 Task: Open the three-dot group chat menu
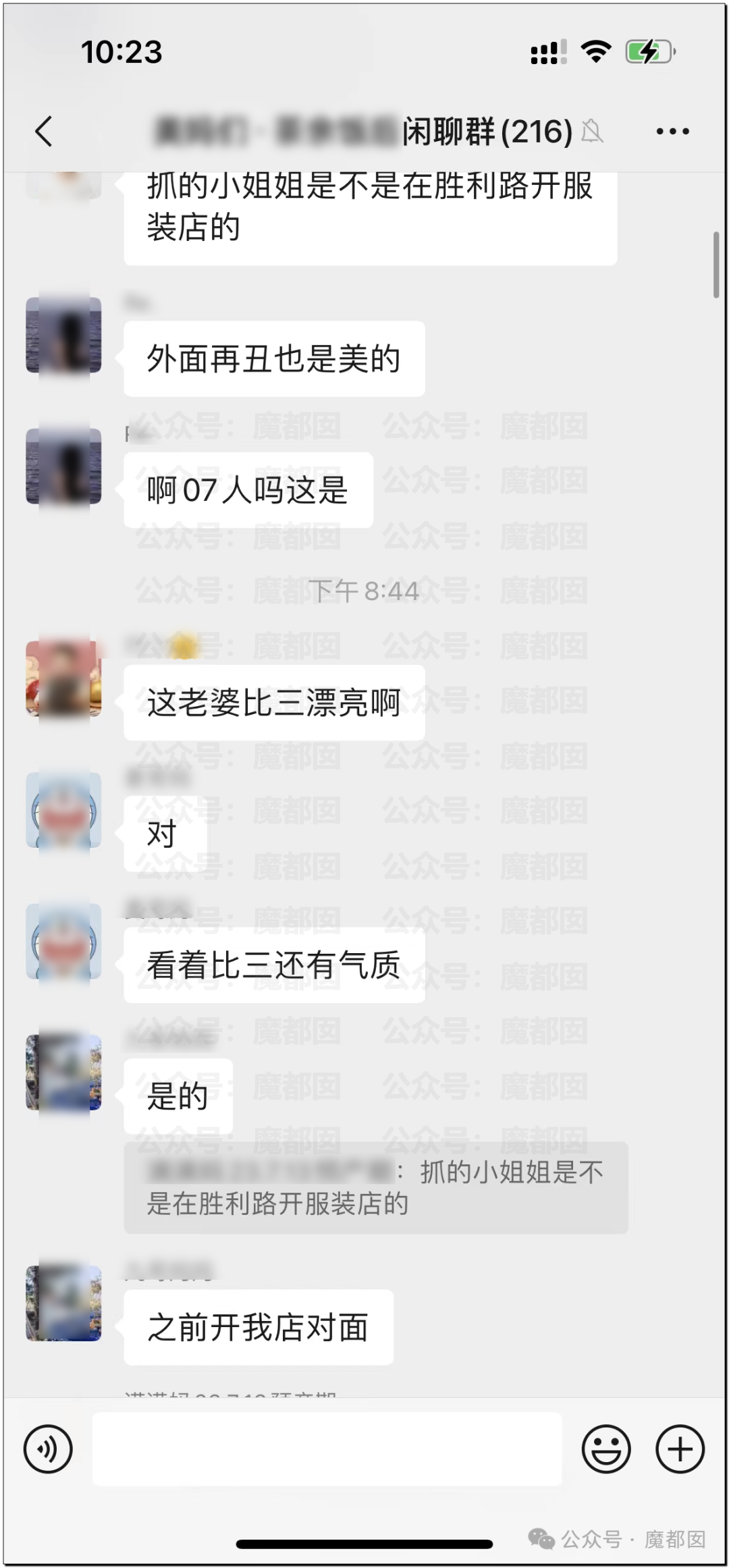pos(672,132)
